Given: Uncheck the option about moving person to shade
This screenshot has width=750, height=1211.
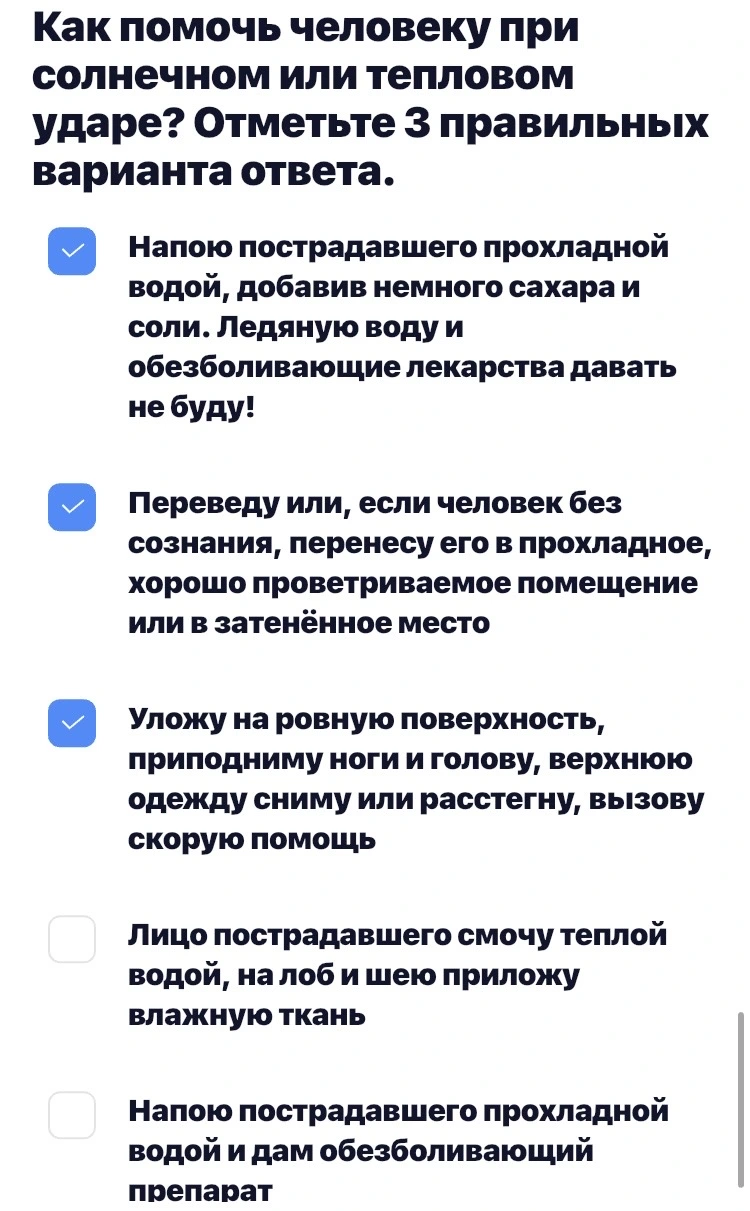Looking at the screenshot, I should point(72,507).
